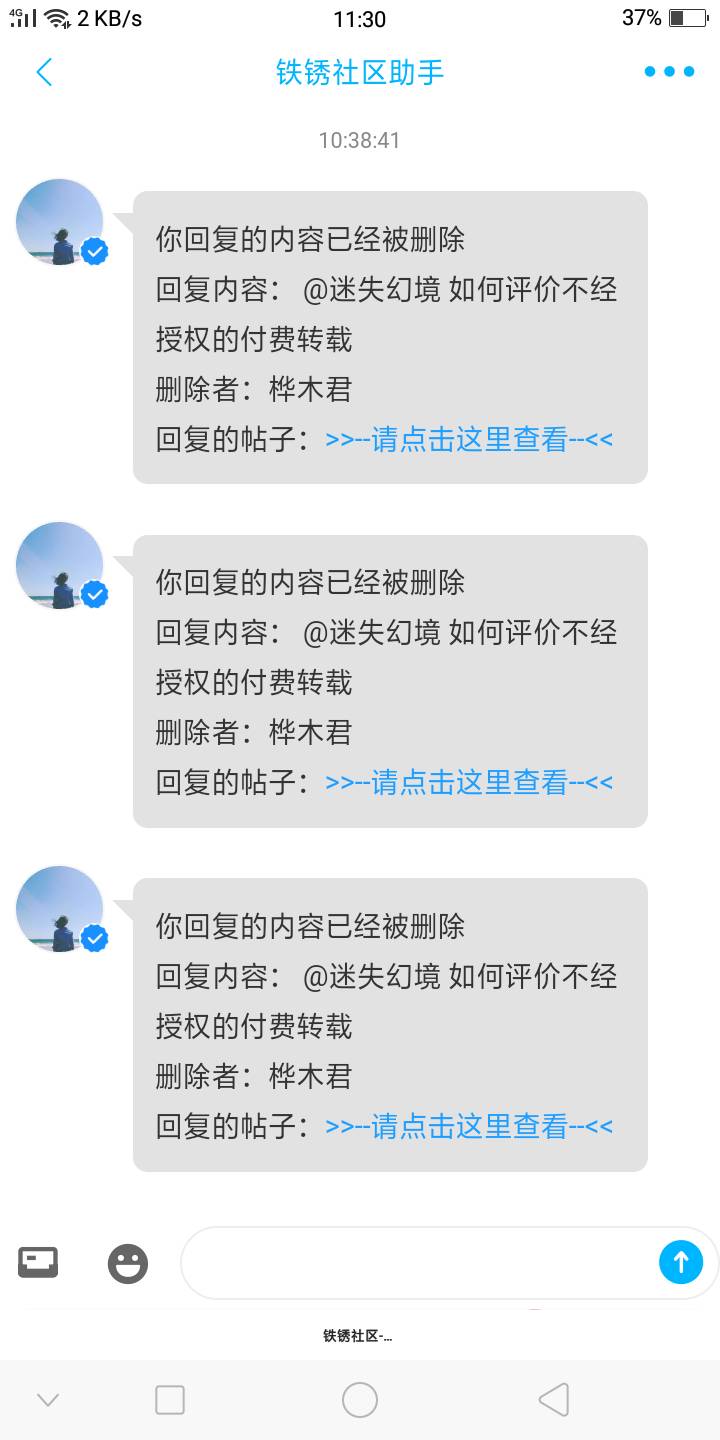Open the post link in the first message
This screenshot has height=1440, width=720.
coord(469,439)
